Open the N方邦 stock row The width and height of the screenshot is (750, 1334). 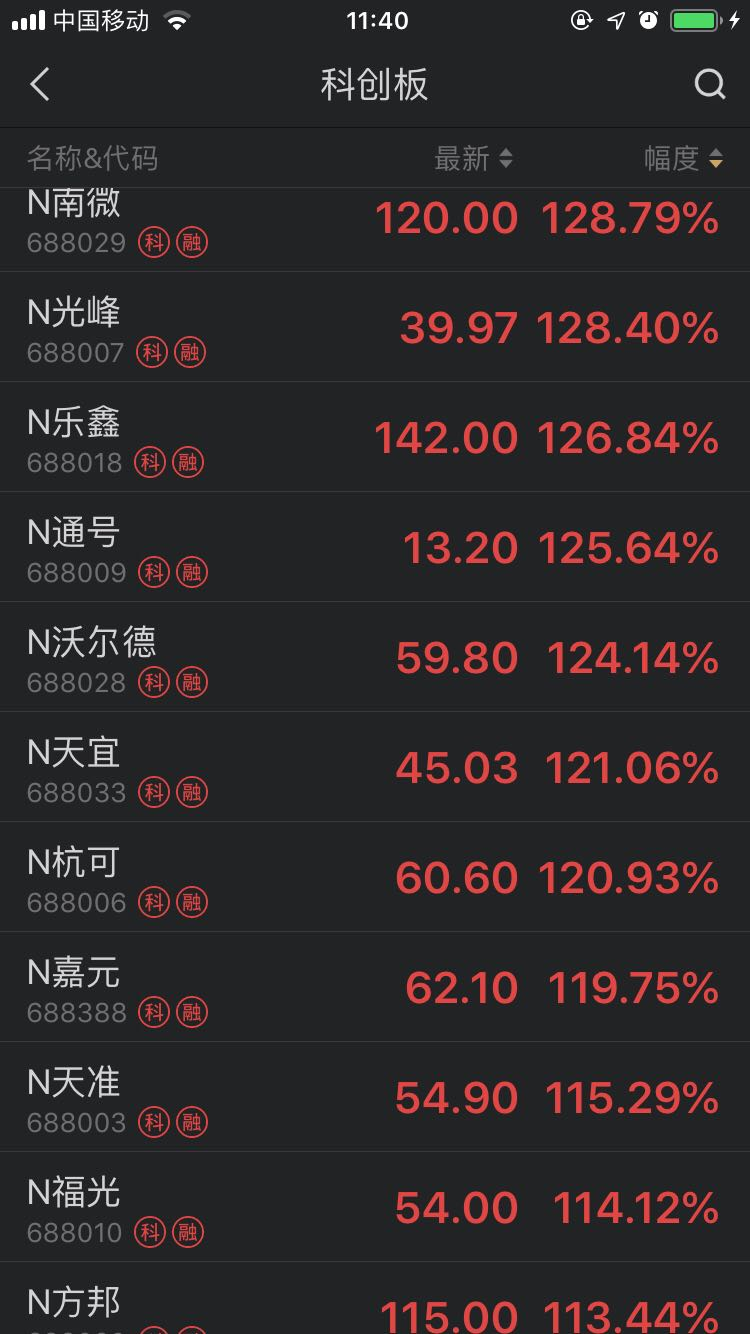point(375,1298)
